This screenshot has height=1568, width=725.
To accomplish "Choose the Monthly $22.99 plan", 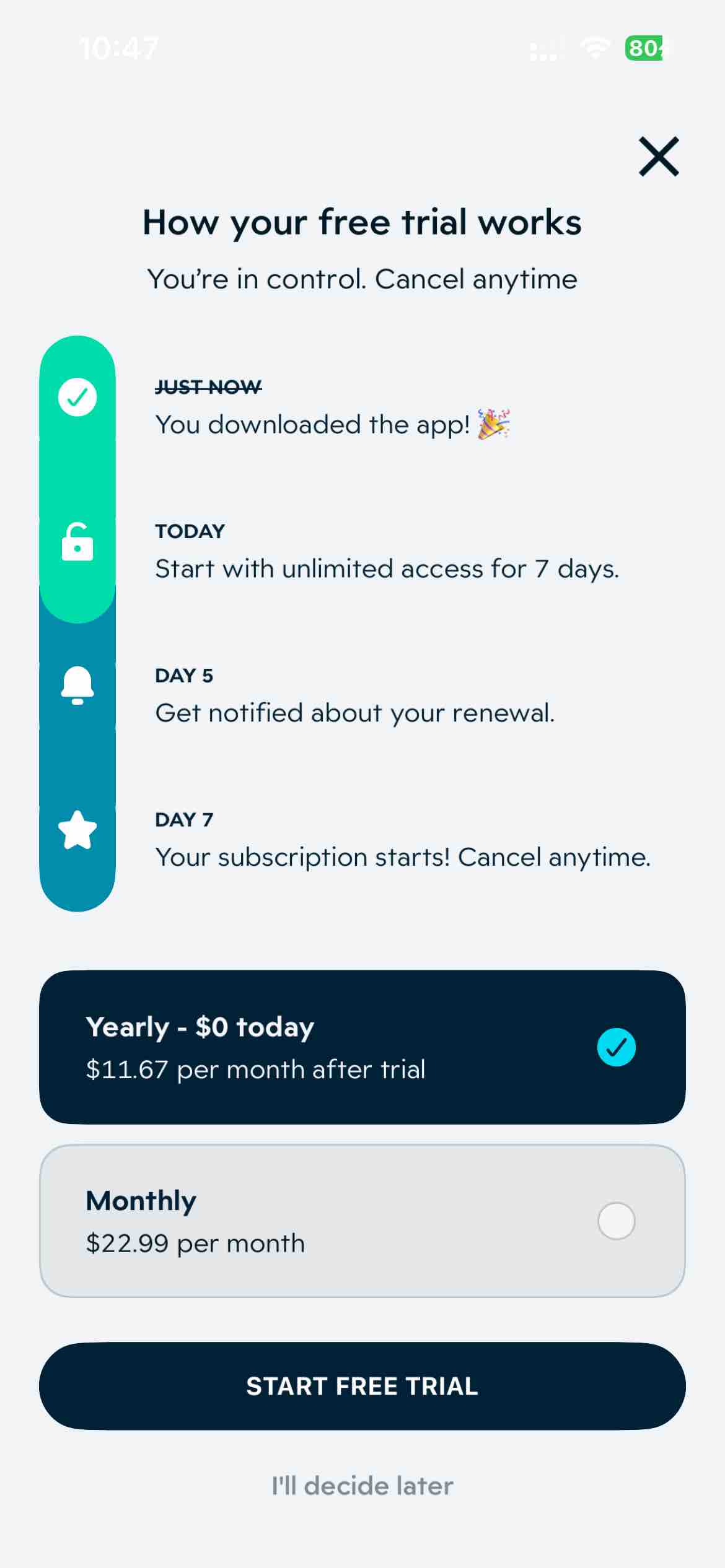I will click(x=362, y=1221).
